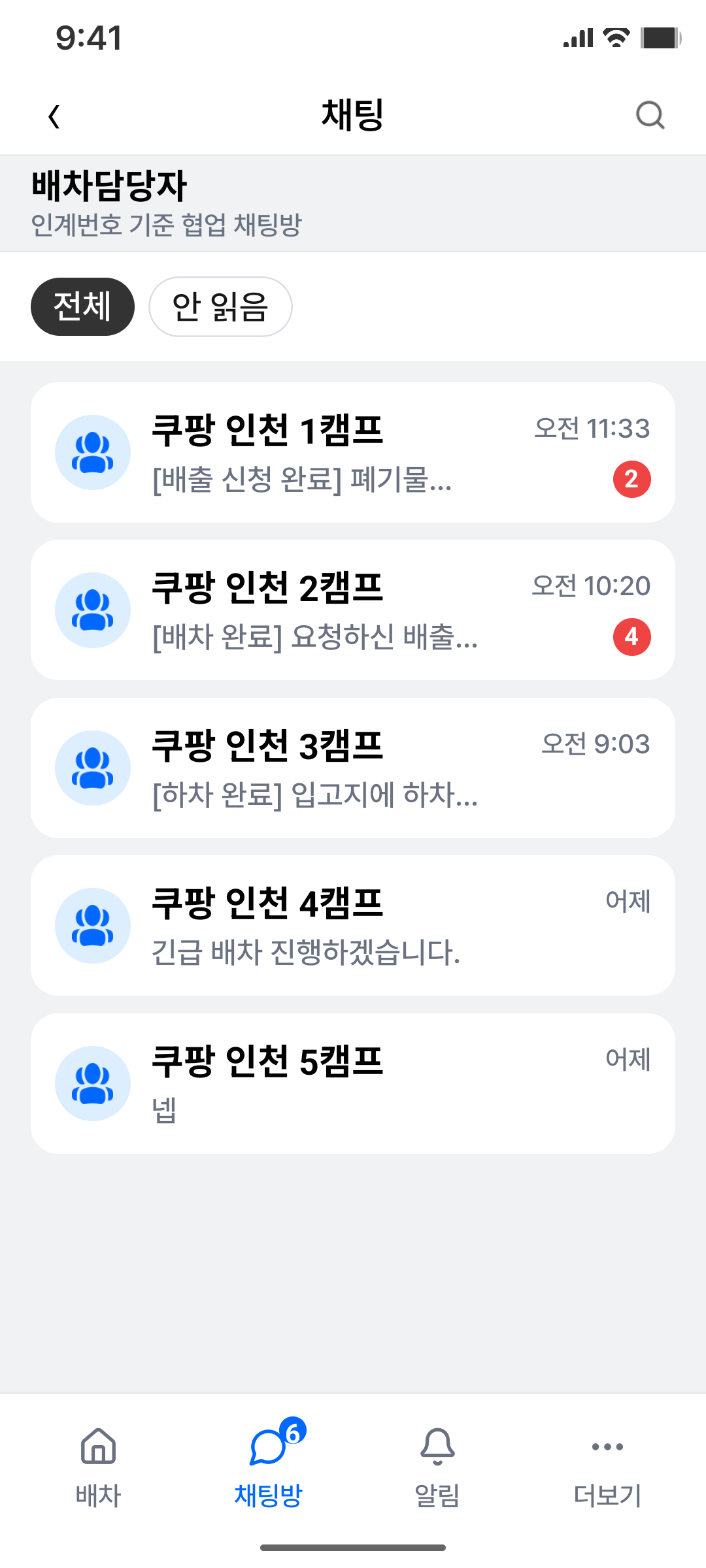Open the 더보기 tab
This screenshot has height=1568, width=706.
(x=607, y=1466)
